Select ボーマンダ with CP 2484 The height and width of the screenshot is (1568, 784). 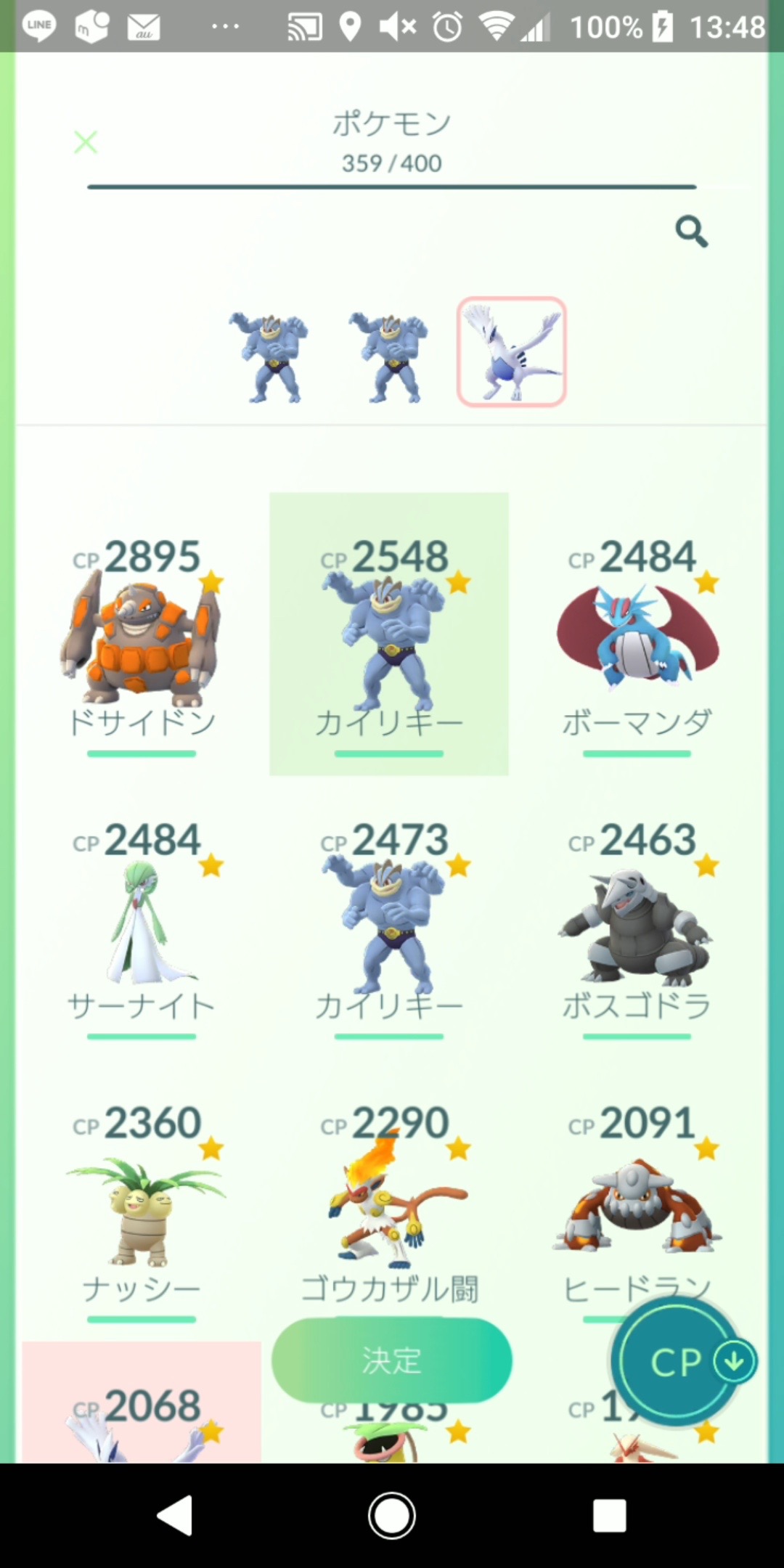tap(637, 639)
